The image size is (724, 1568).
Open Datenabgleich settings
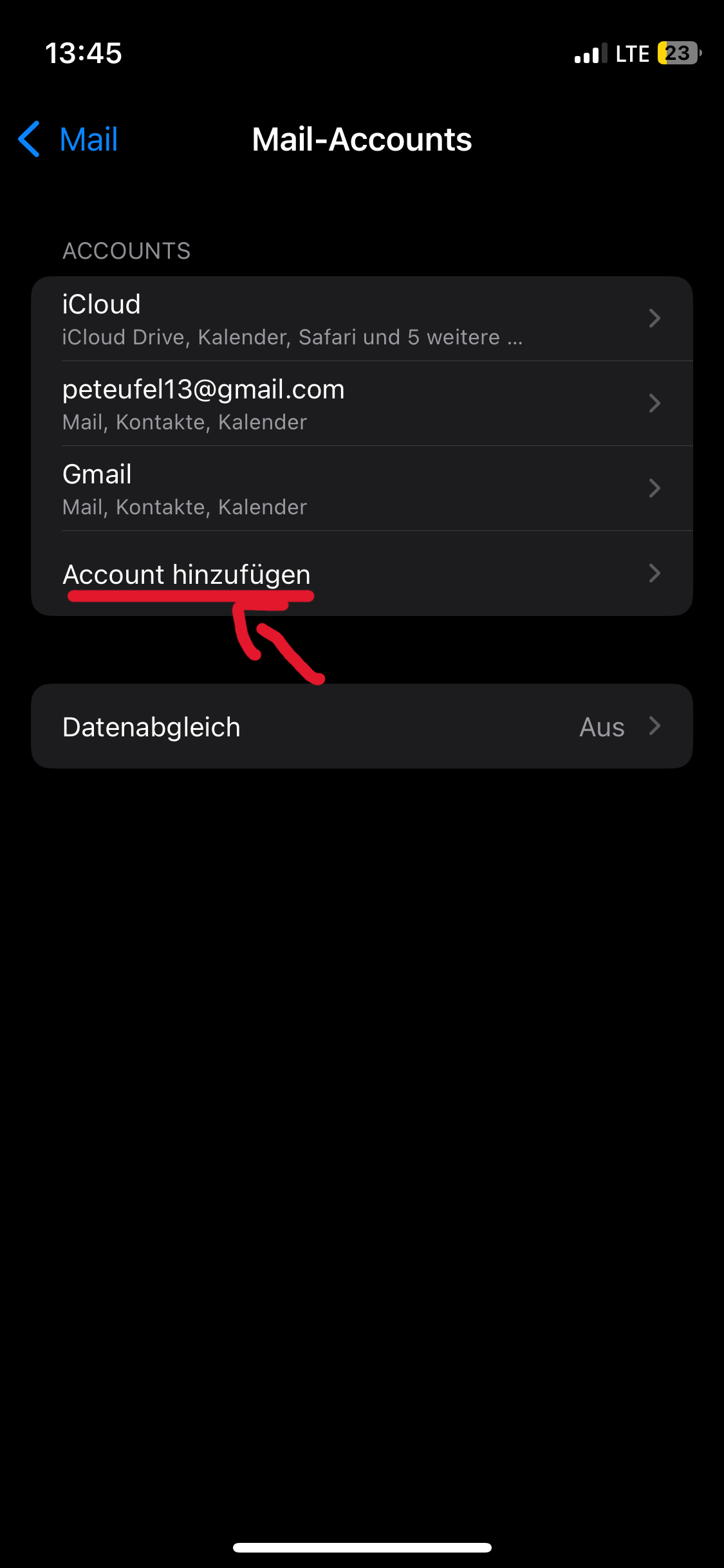pyautogui.click(x=362, y=726)
